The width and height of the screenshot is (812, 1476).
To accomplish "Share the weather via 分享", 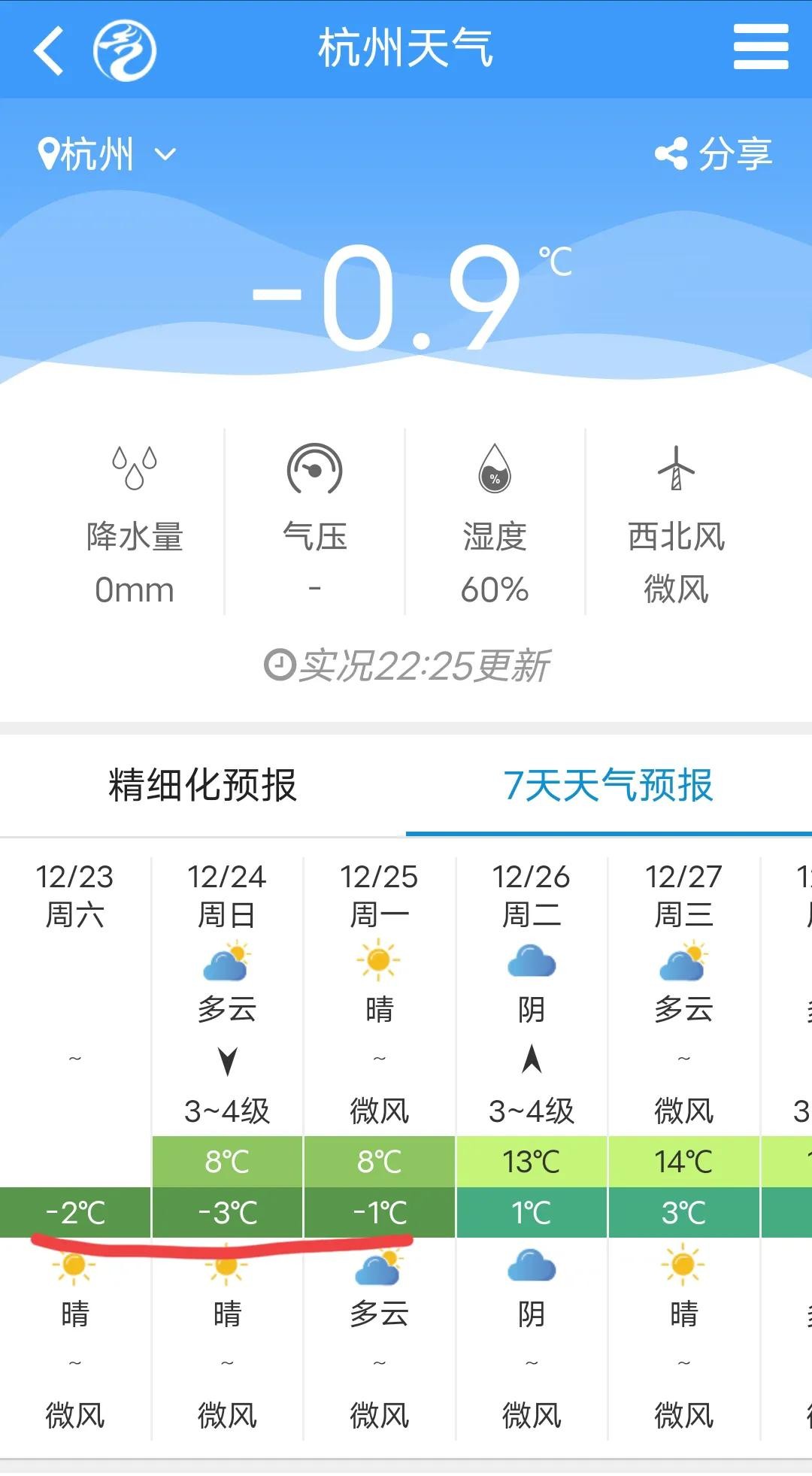I will (714, 154).
